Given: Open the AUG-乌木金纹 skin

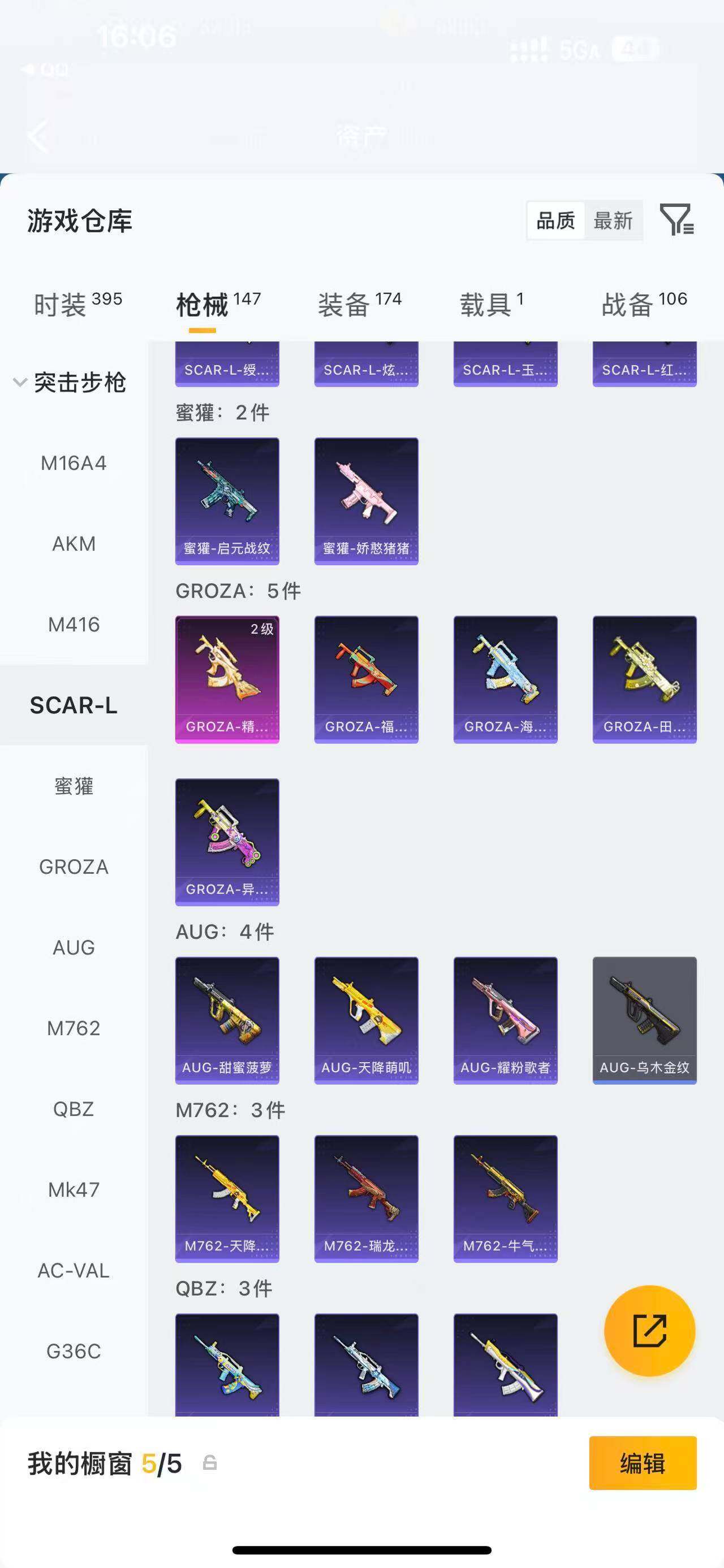Looking at the screenshot, I should pos(644,1020).
